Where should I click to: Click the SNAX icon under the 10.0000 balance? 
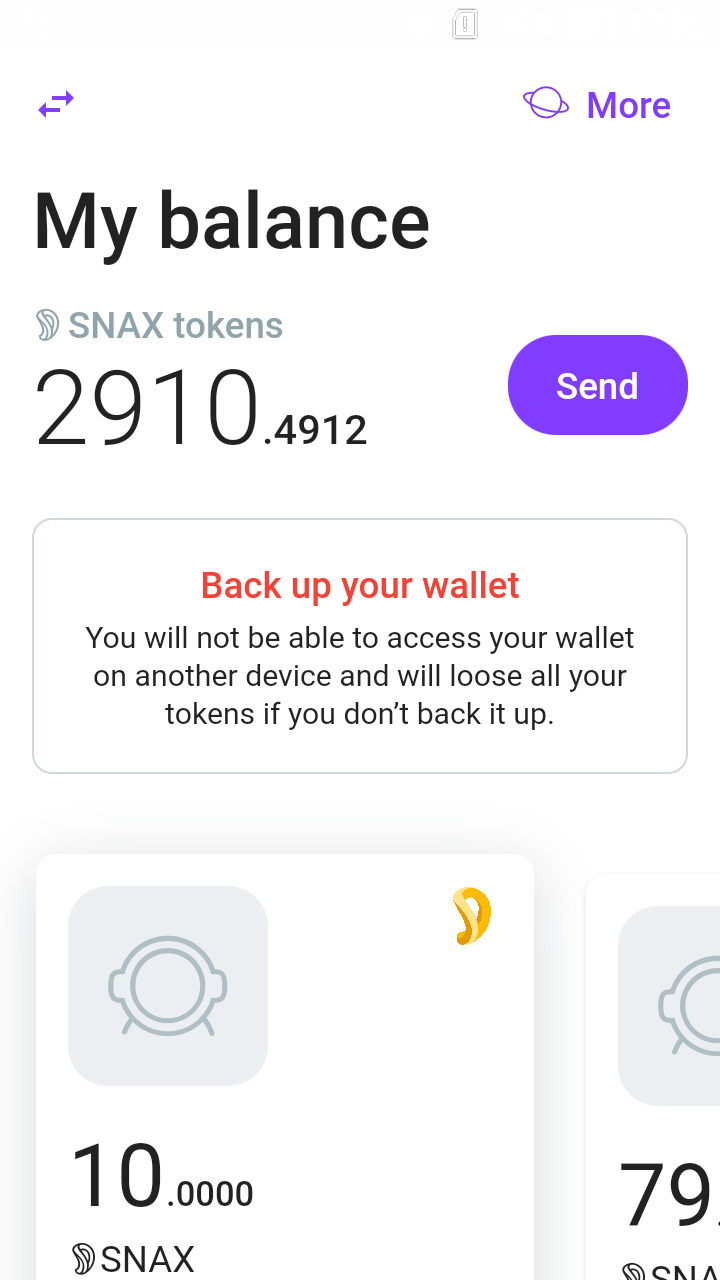(84, 1259)
